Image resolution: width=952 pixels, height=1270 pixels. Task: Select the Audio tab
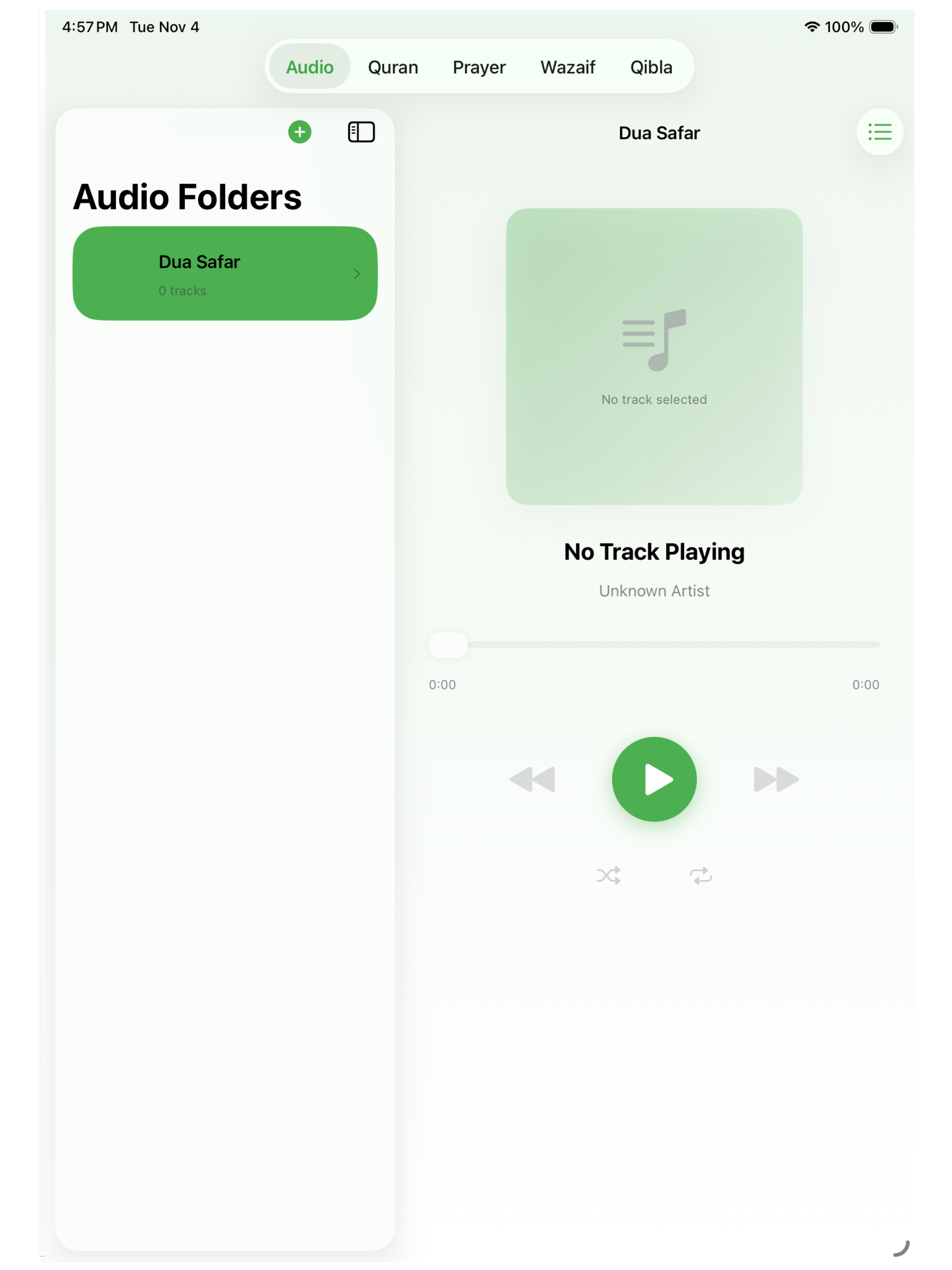pos(309,67)
